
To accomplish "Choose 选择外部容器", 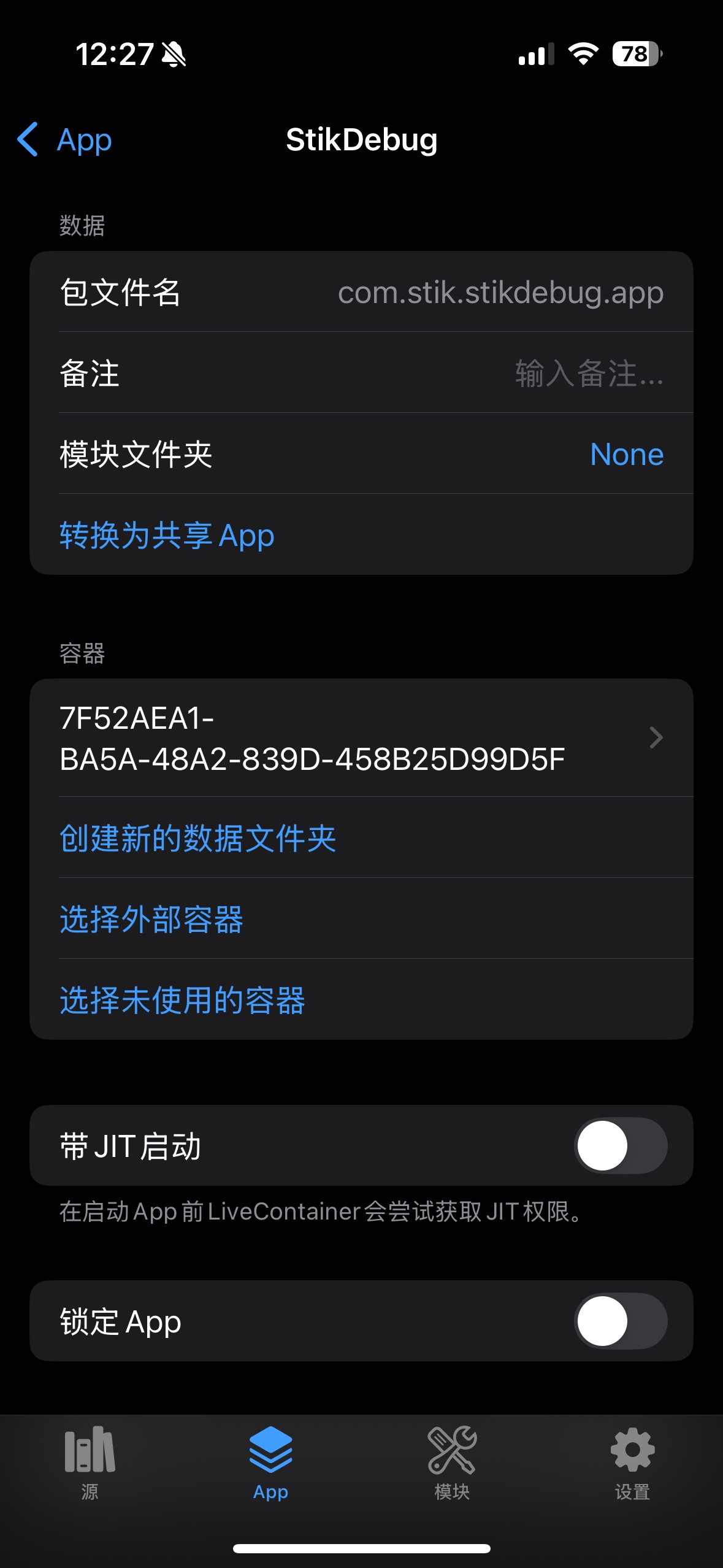I will tap(151, 919).
